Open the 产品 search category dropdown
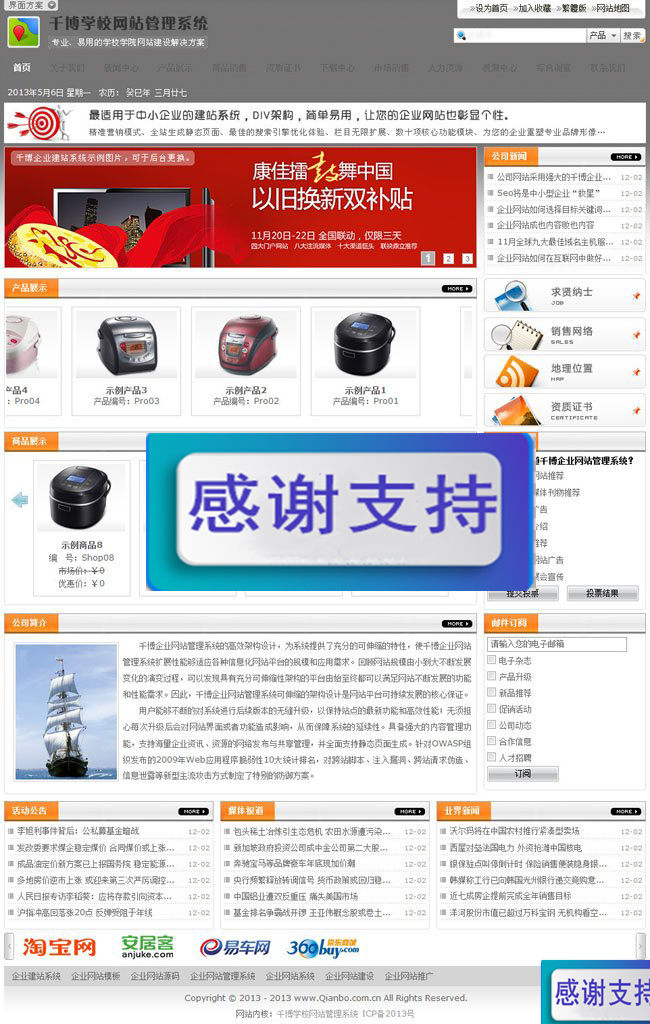This screenshot has width=650, height=1024. 601,35
